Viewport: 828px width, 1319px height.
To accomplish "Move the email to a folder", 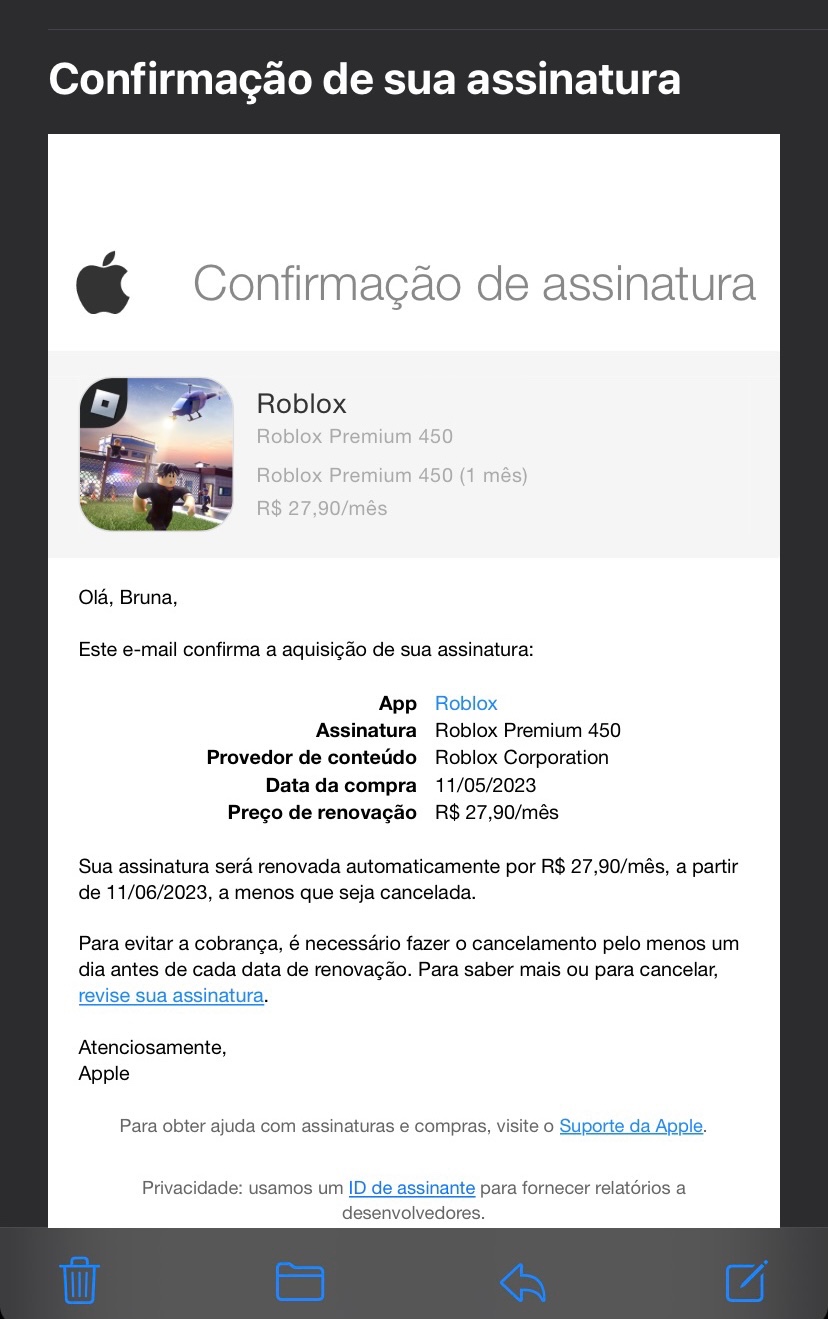I will tap(300, 1281).
